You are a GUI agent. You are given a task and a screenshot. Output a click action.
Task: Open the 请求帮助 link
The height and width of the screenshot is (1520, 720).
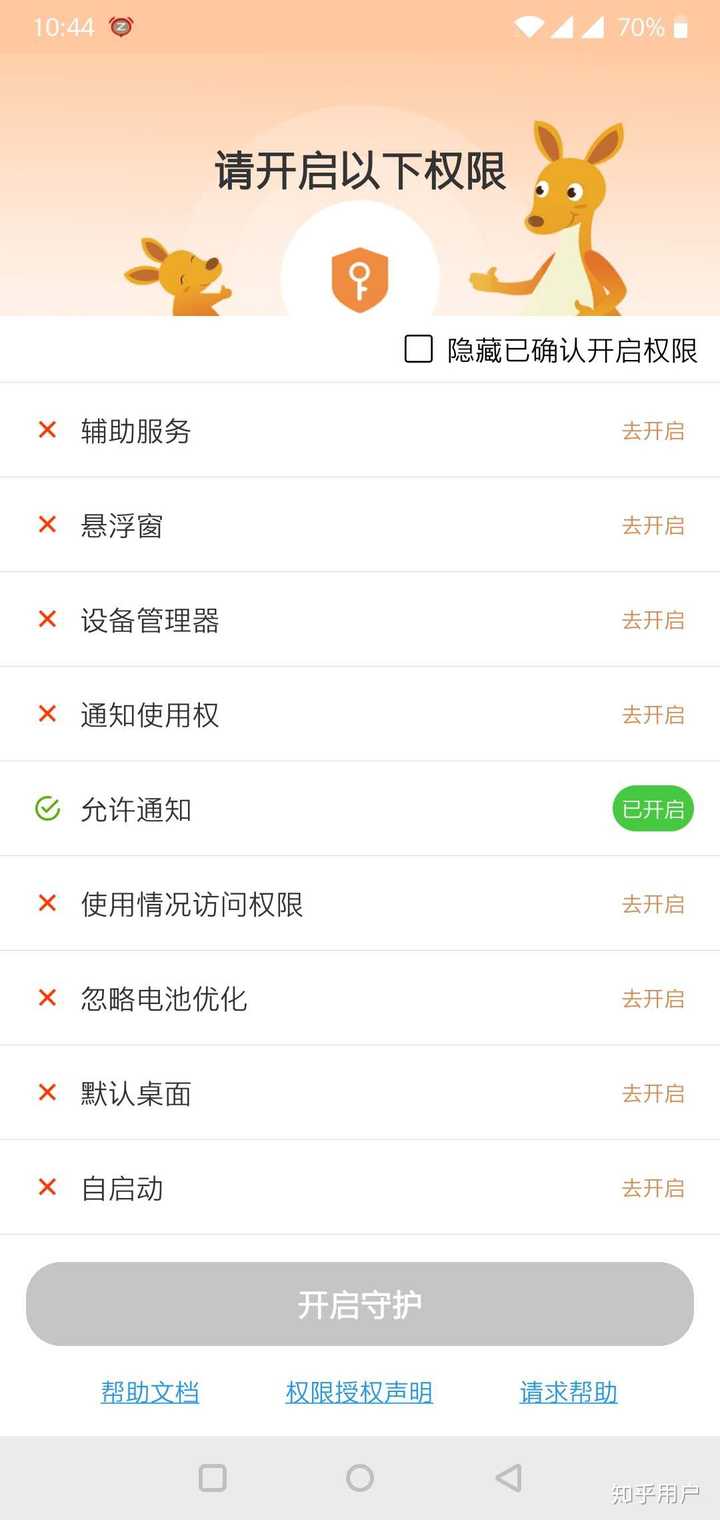(567, 1391)
